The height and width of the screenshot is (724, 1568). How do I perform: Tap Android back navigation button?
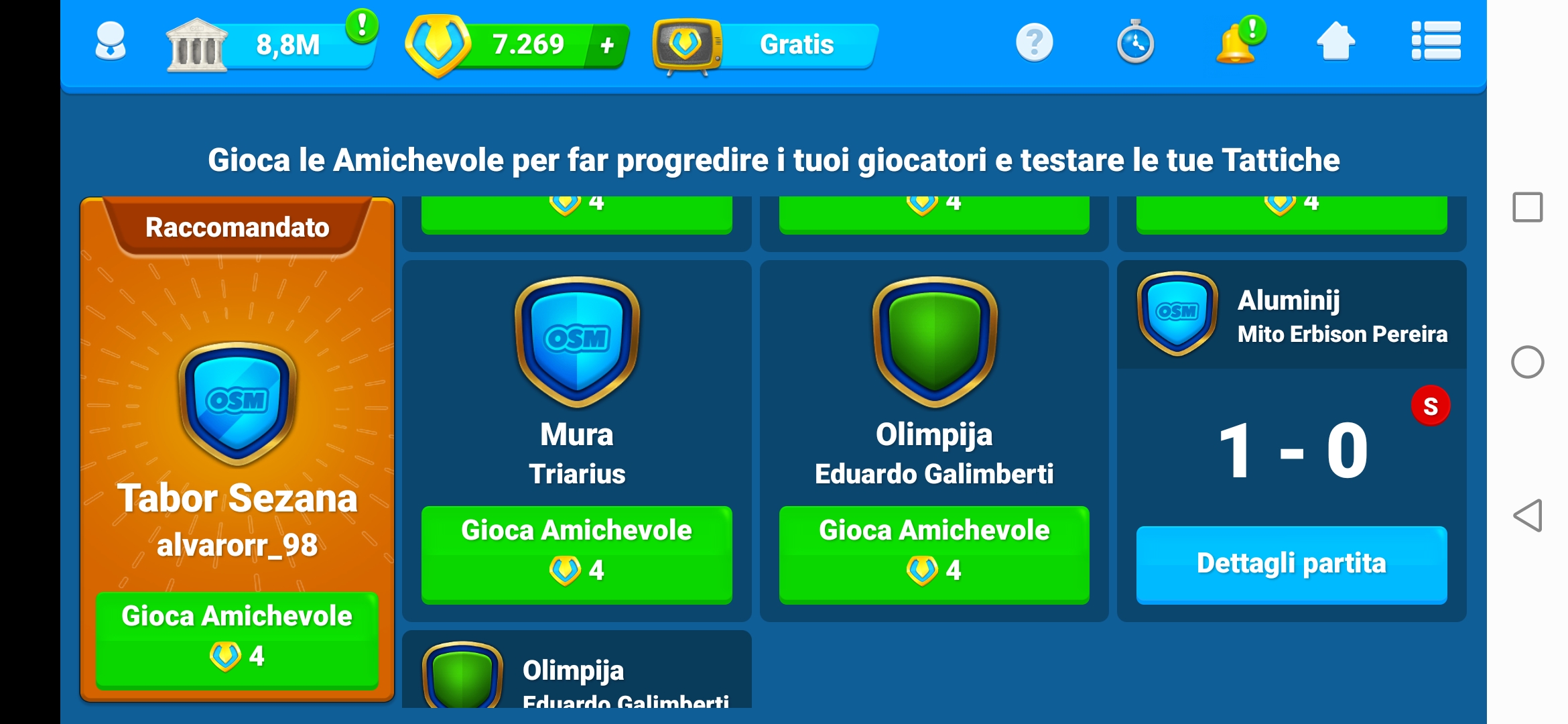1528,516
